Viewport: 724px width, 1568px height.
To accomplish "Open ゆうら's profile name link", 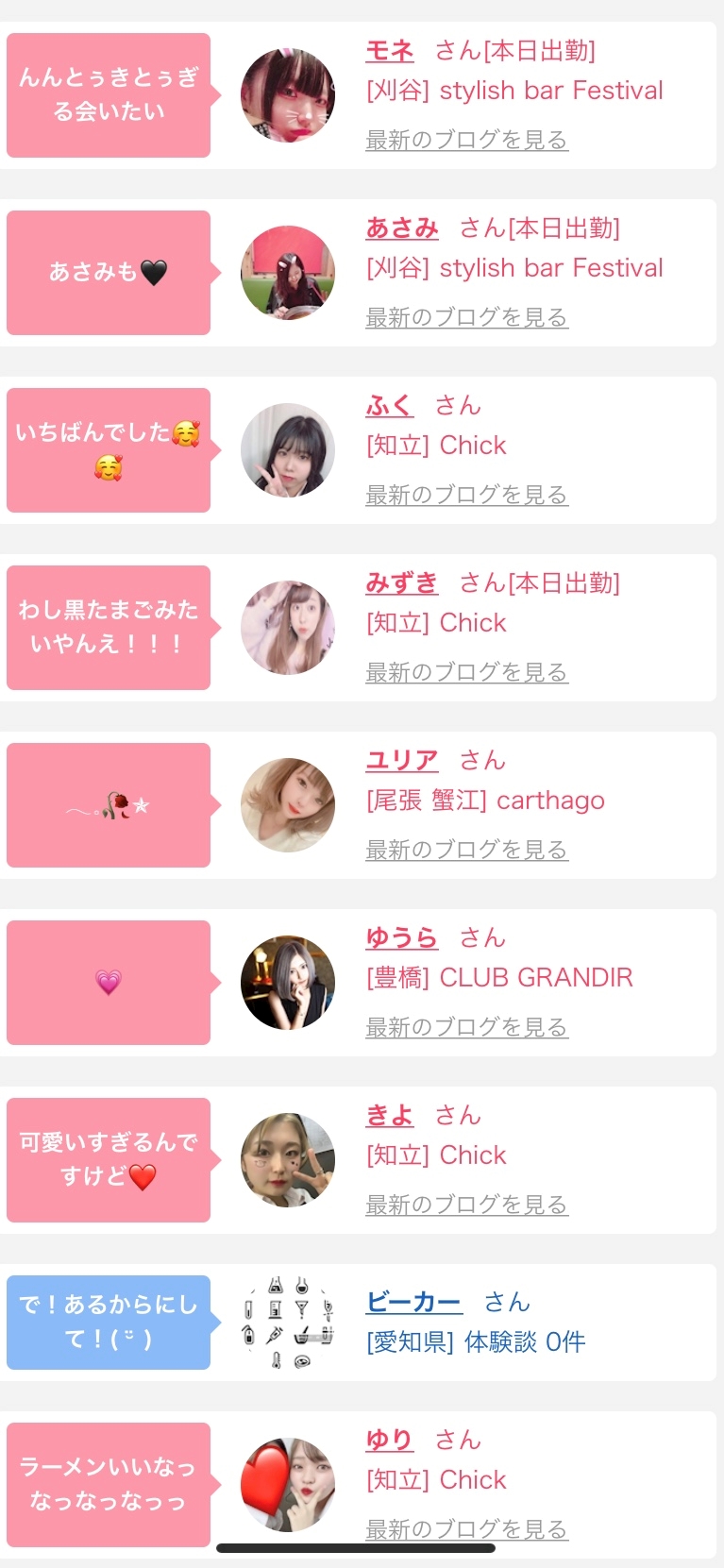I will coord(402,938).
